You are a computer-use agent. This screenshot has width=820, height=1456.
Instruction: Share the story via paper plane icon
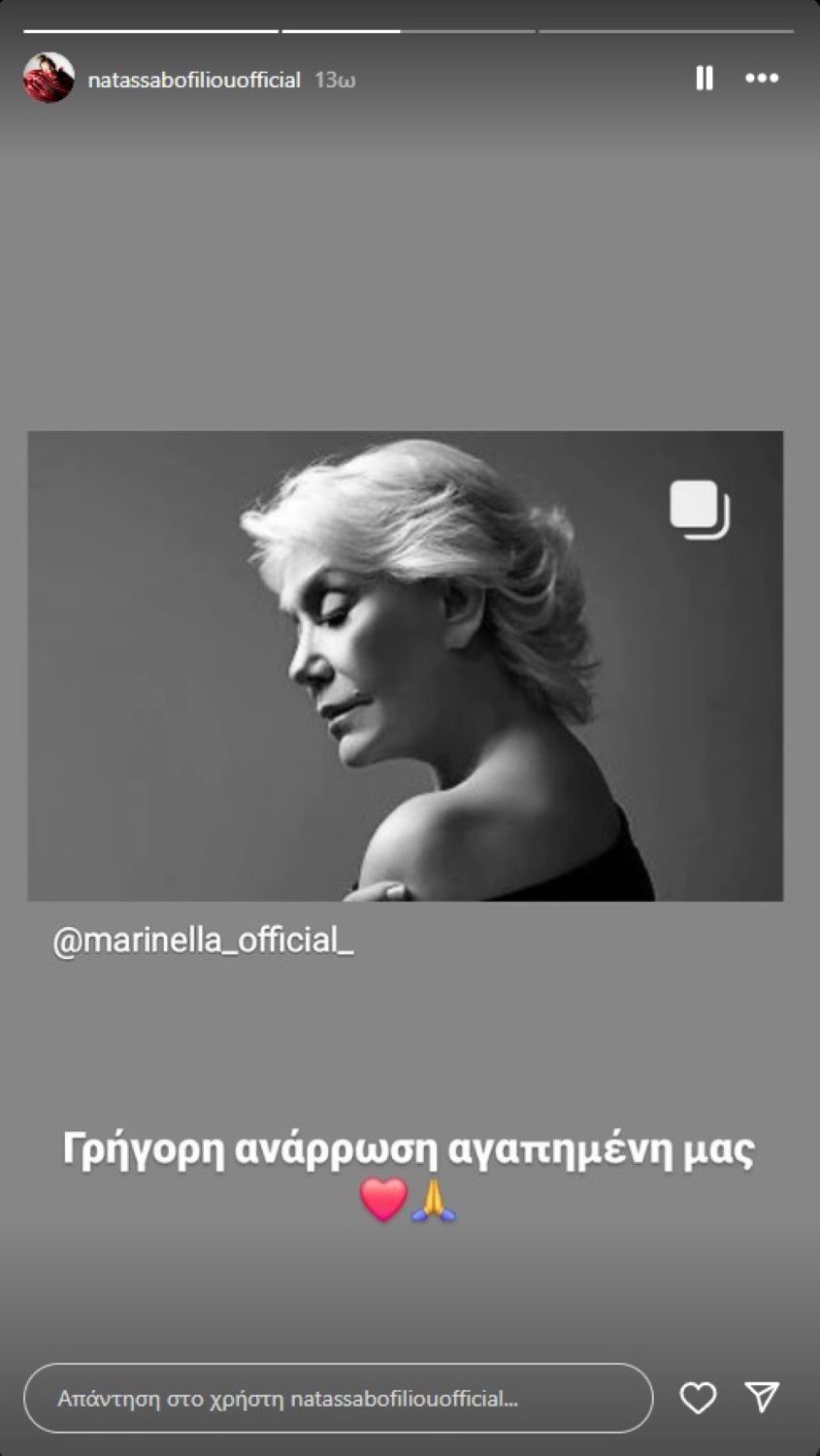click(x=763, y=1398)
